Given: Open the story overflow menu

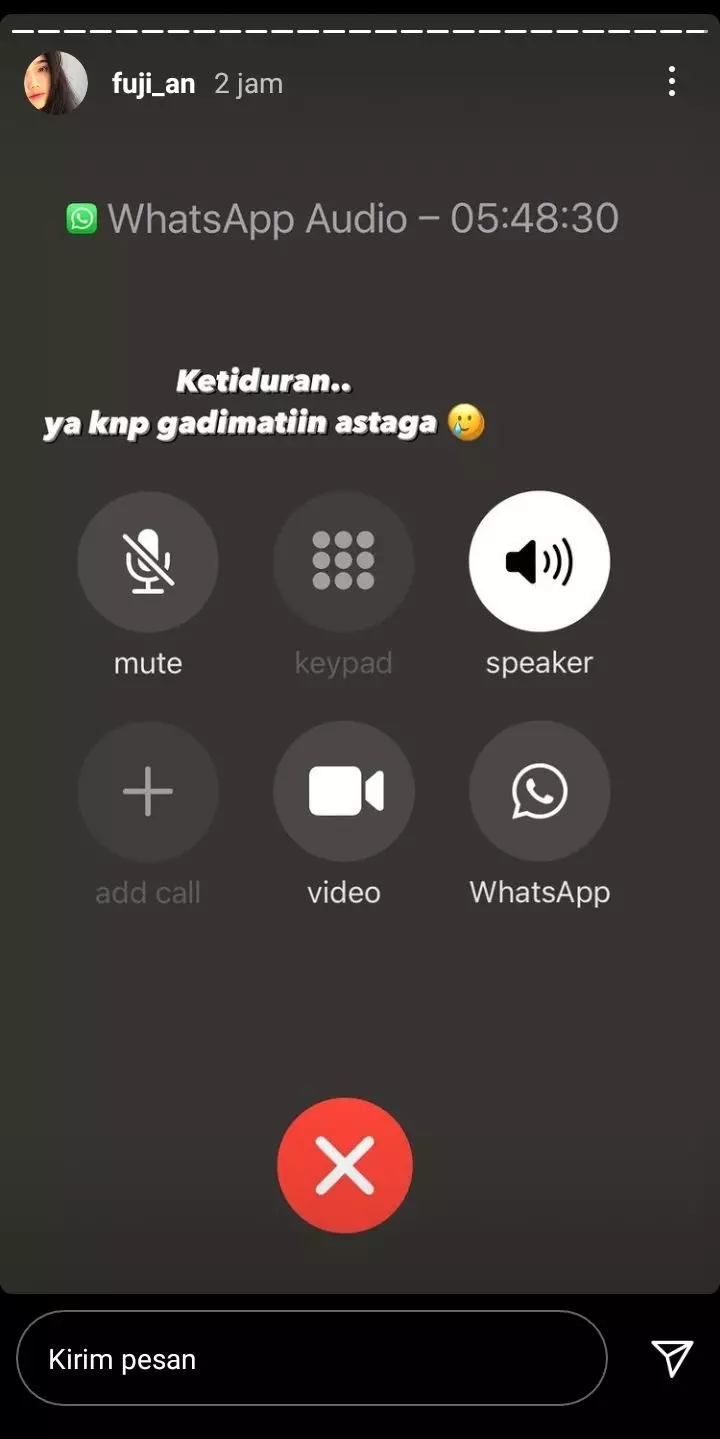Looking at the screenshot, I should tap(672, 82).
